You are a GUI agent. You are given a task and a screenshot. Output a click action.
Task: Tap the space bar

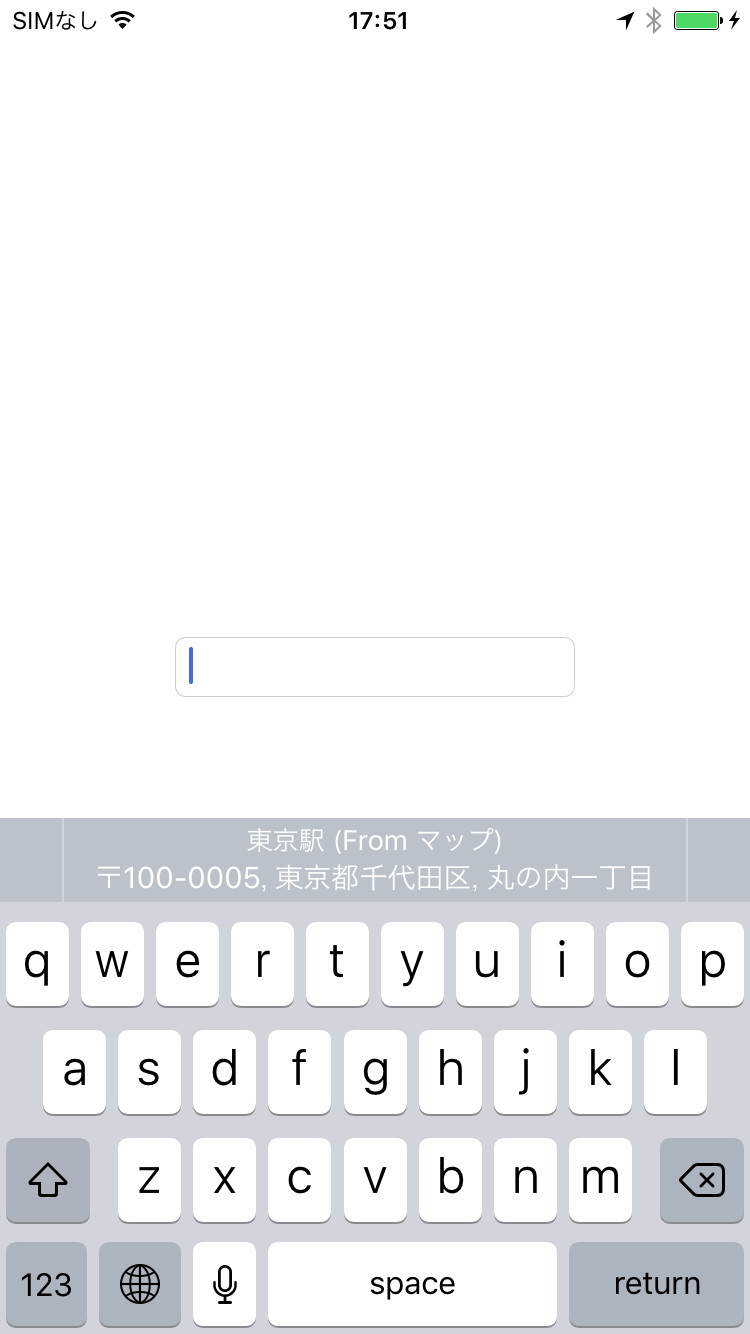pos(412,1283)
